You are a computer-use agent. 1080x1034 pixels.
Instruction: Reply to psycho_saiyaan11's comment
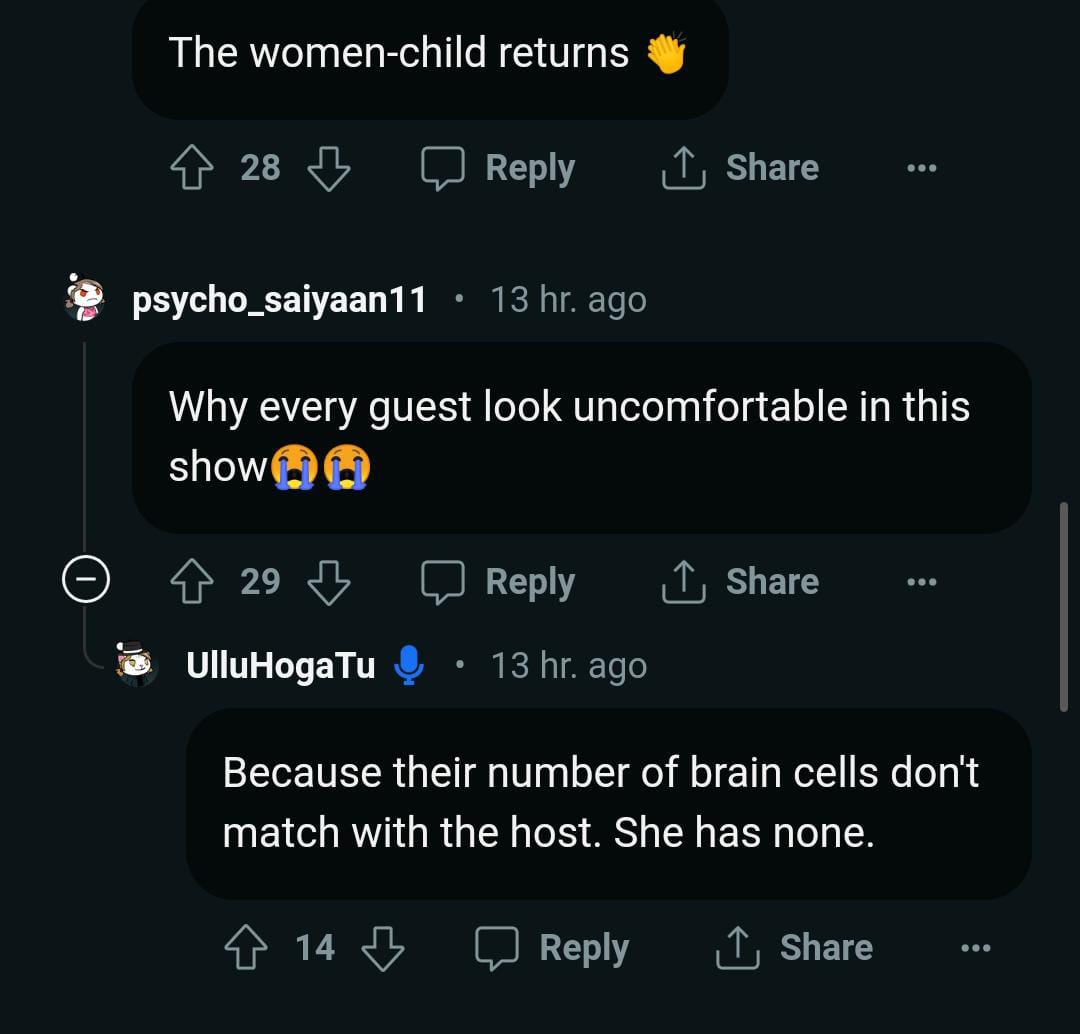pos(498,581)
